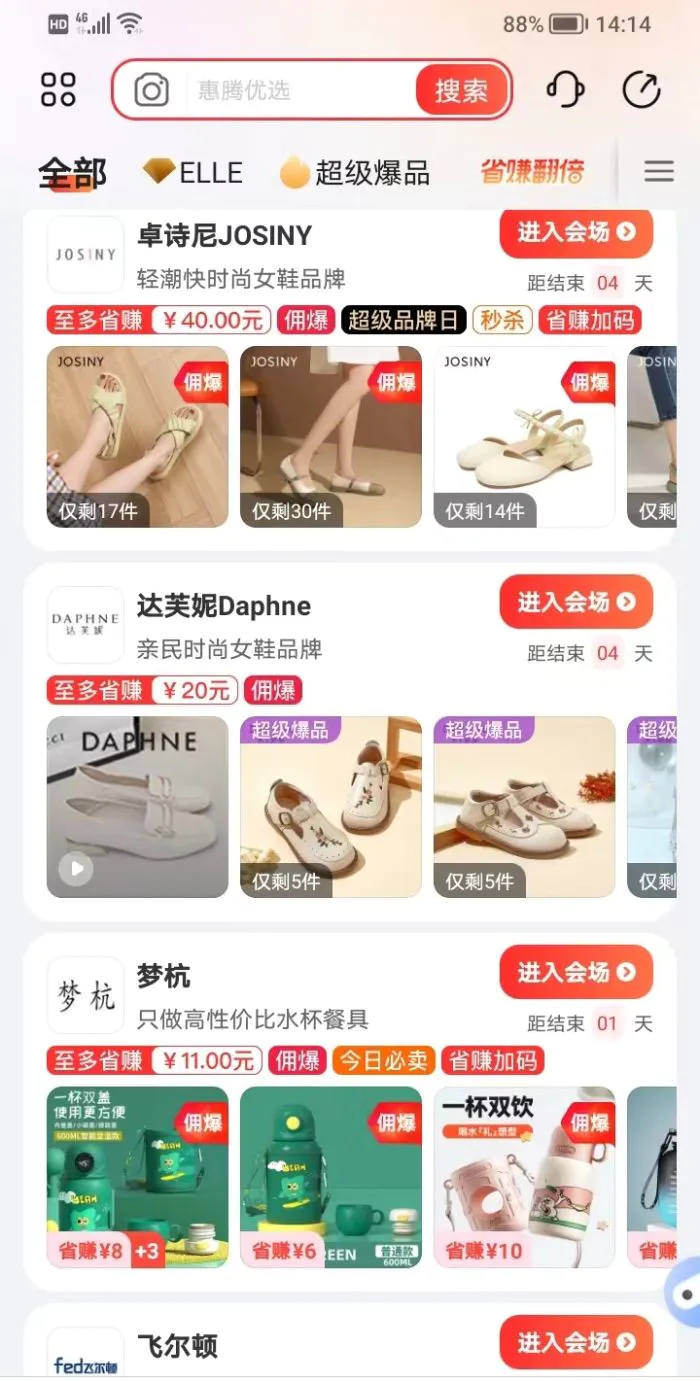Switch to the ELLE tab
This screenshot has height=1381, width=700.
pyautogui.click(x=193, y=172)
